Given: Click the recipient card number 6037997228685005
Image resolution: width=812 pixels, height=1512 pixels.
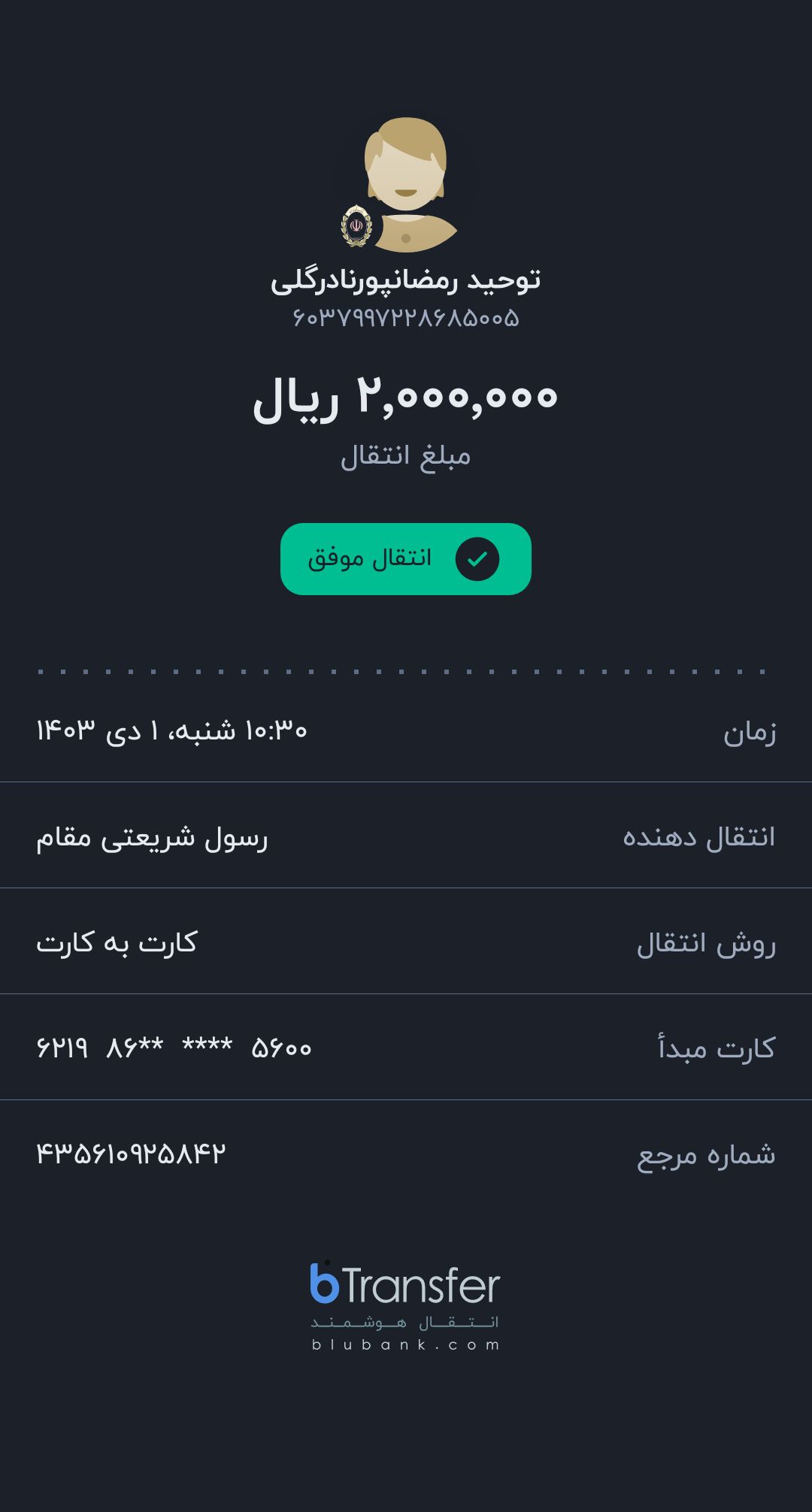Looking at the screenshot, I should click(x=406, y=319).
